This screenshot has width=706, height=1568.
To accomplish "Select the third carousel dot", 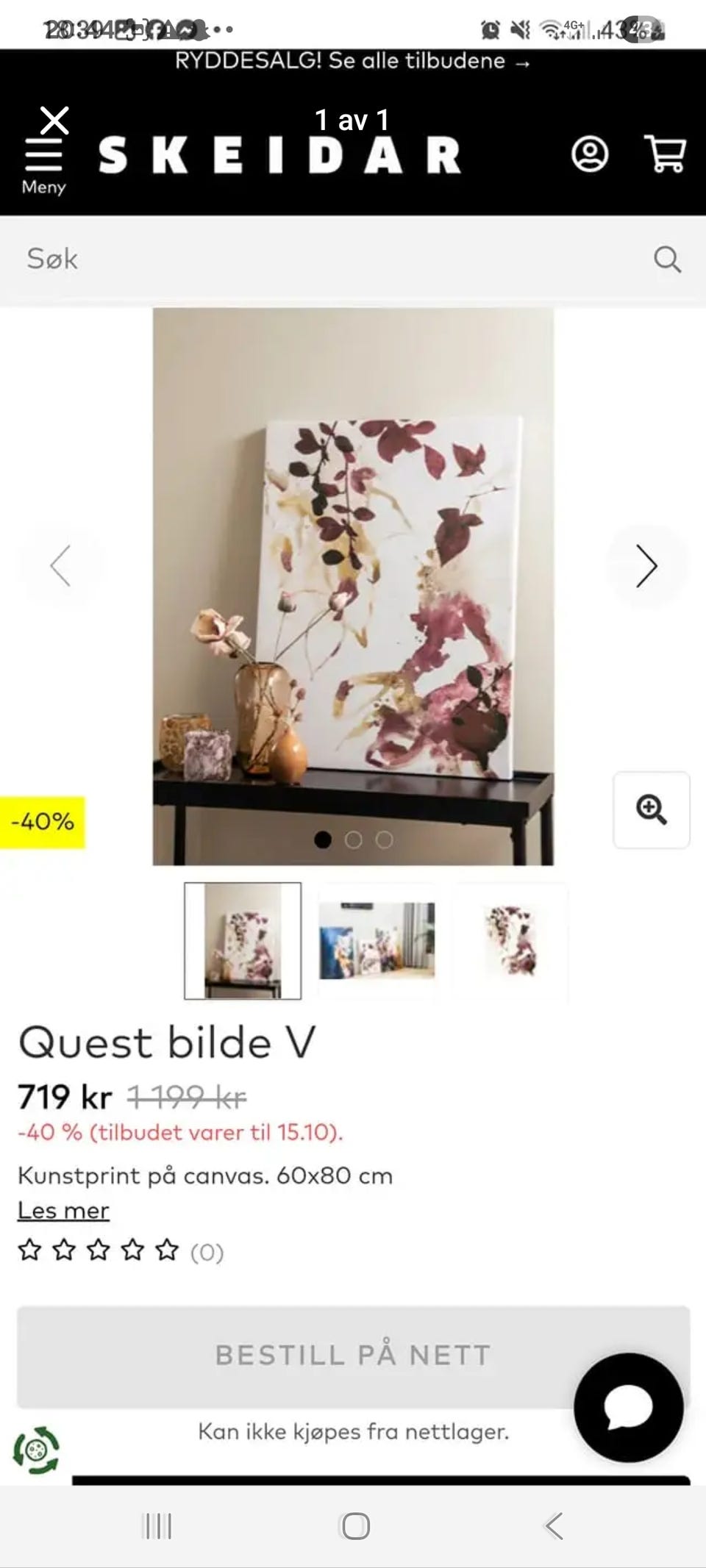I will pos(385,839).
